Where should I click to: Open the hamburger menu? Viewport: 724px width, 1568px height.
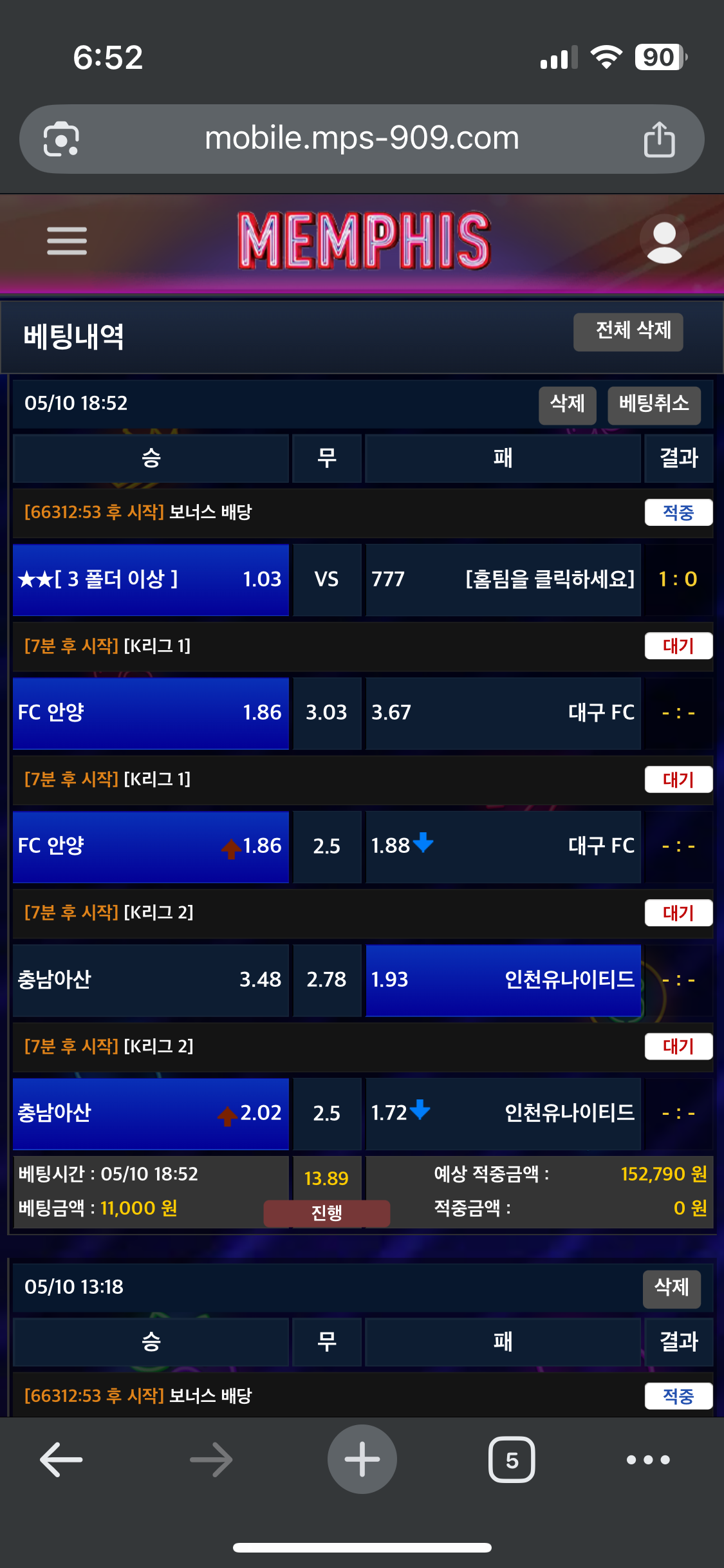pos(67,241)
